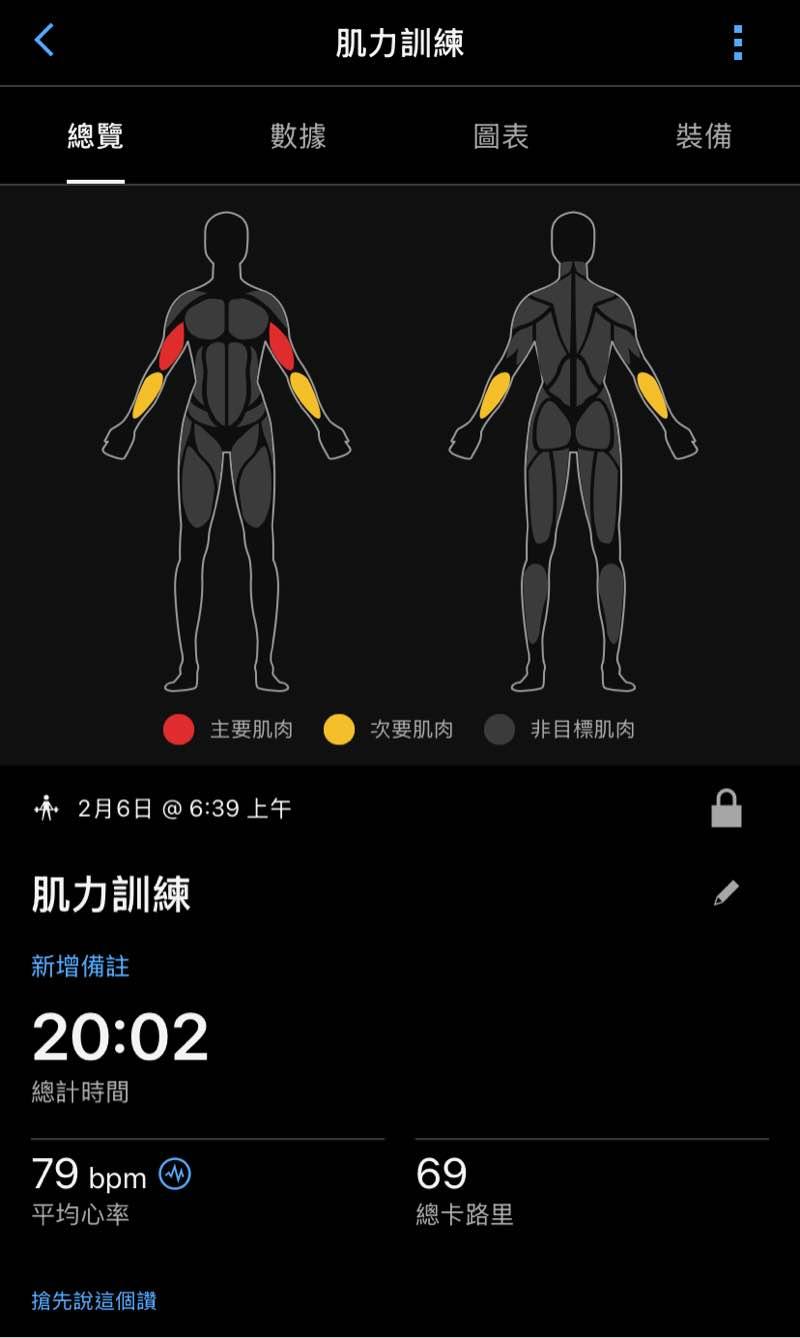Switch to the 圖表 tab
The height and width of the screenshot is (1338, 800).
pos(501,136)
